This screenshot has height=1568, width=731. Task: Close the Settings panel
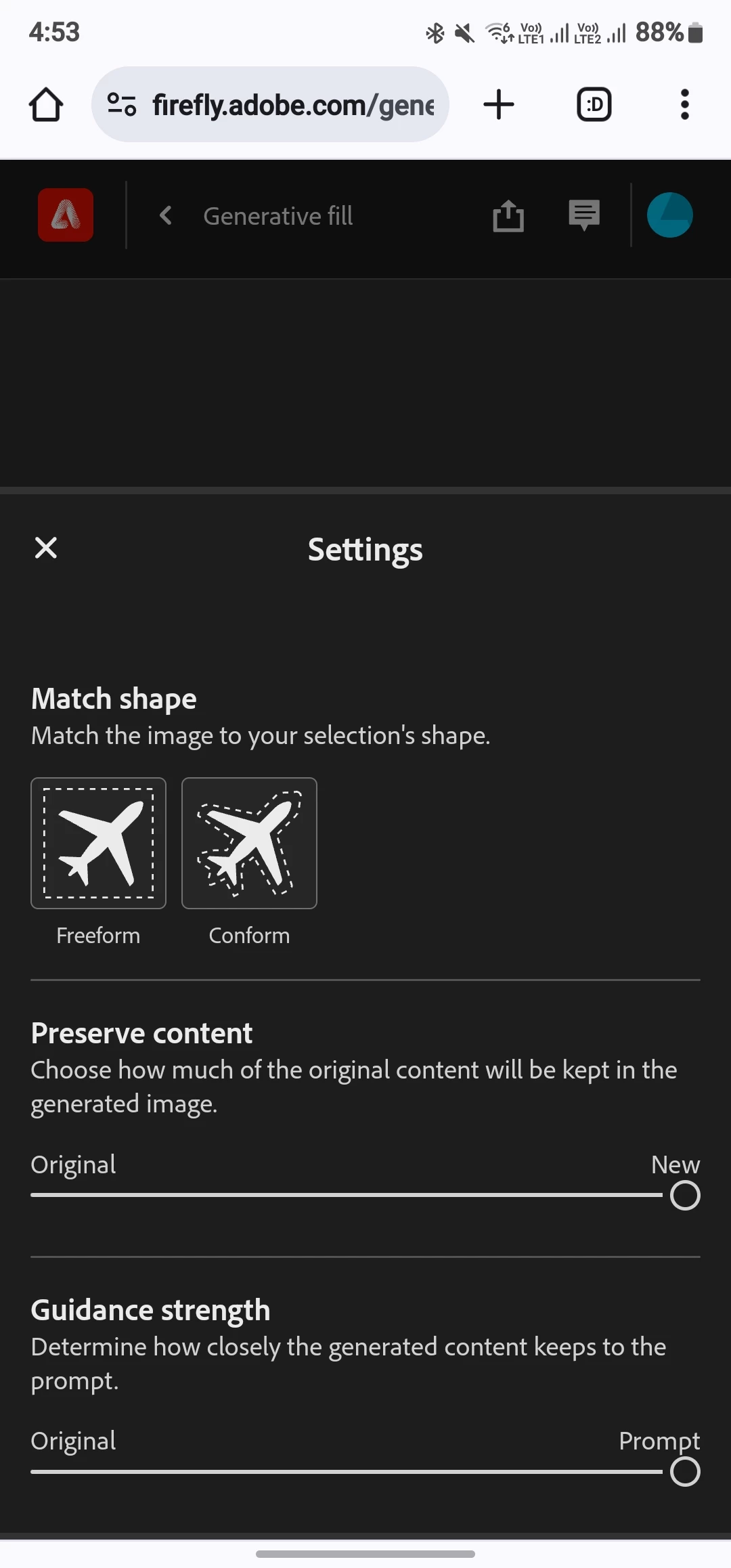[x=46, y=548]
